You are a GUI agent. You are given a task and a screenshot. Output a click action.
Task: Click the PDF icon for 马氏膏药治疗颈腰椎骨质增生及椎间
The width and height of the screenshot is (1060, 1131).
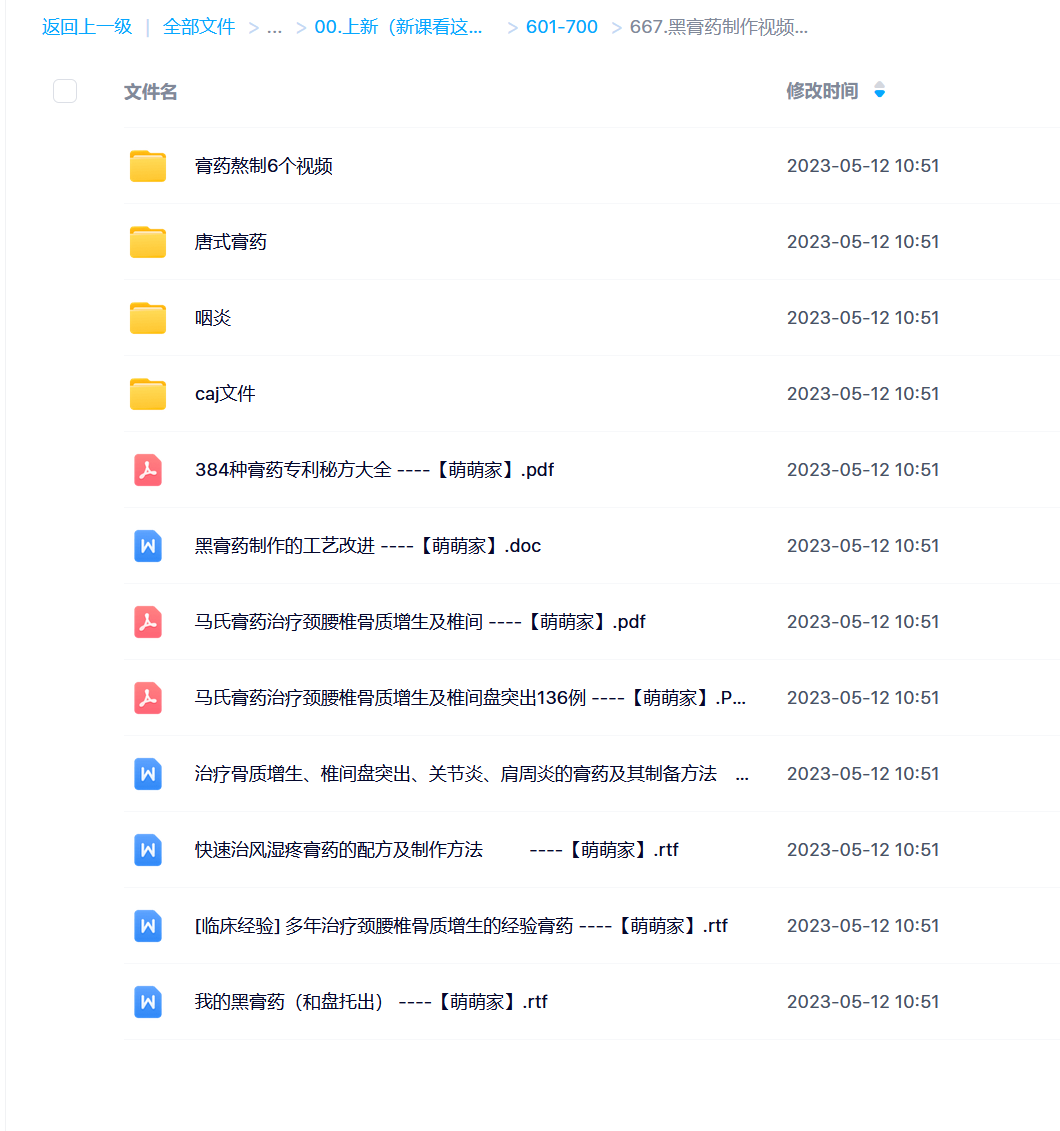(147, 621)
